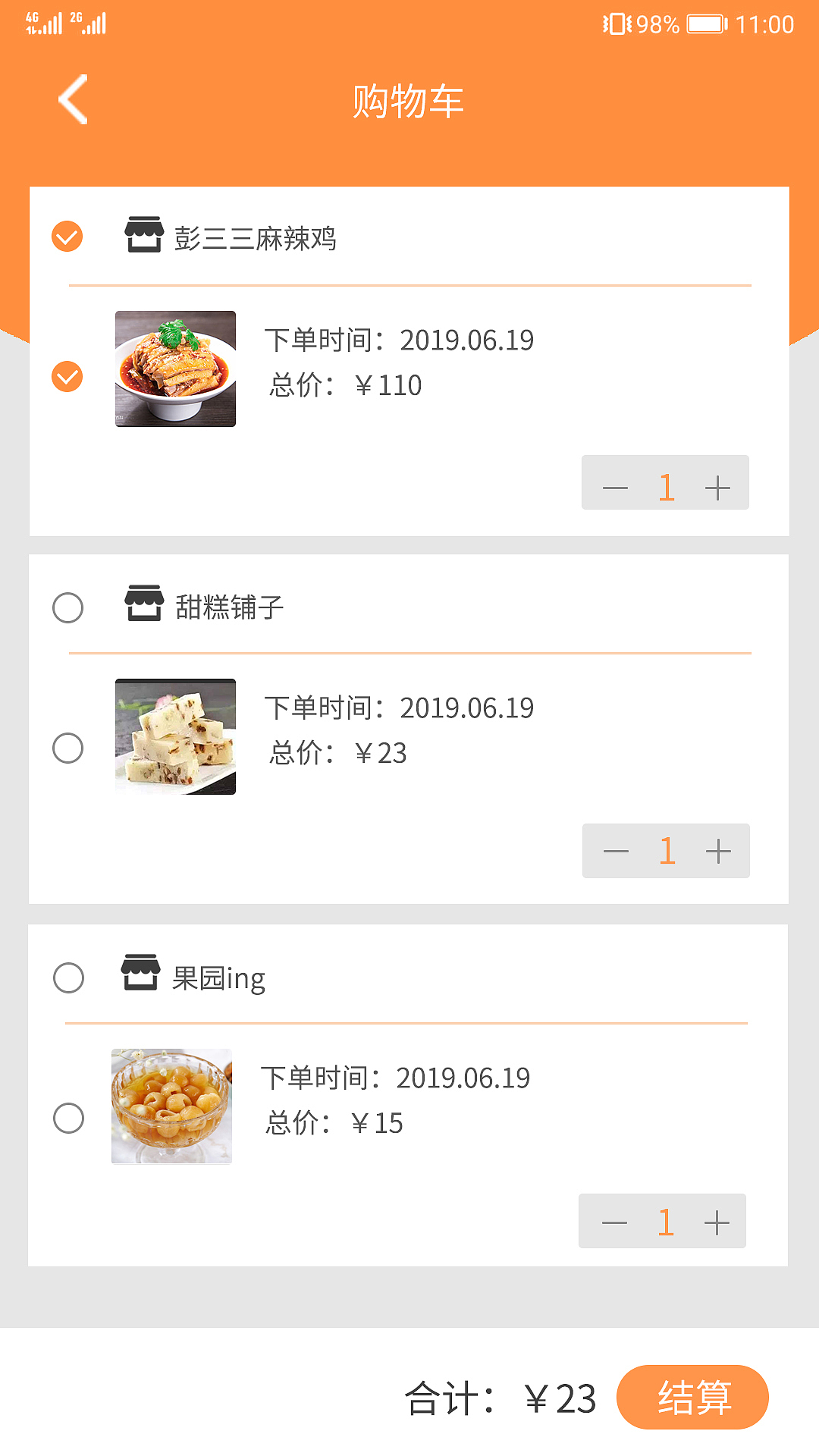This screenshot has height=1456, width=819.
Task: Select the rice cake item circle
Action: click(68, 747)
